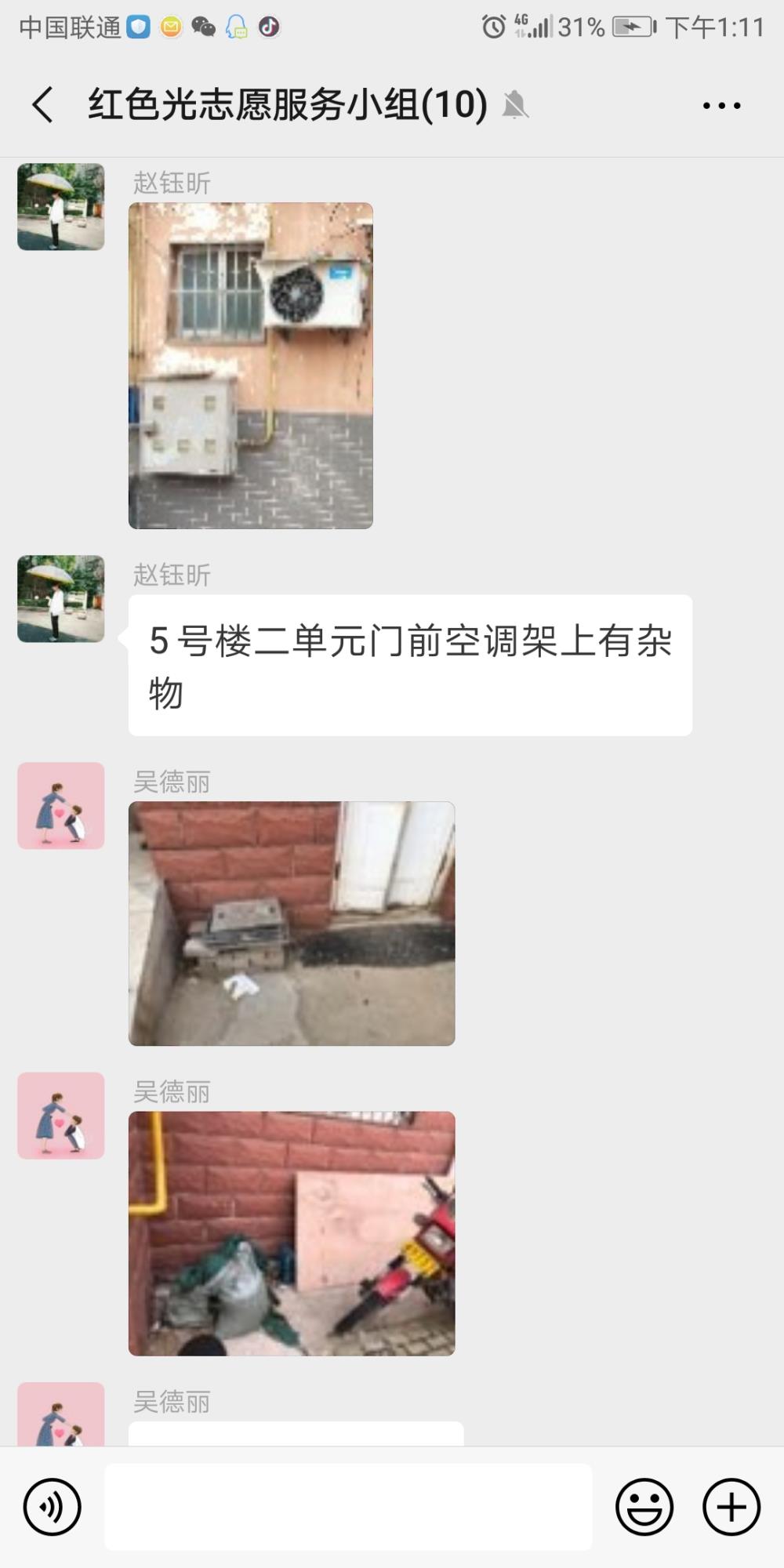Tap the message text field

pos(348,1507)
